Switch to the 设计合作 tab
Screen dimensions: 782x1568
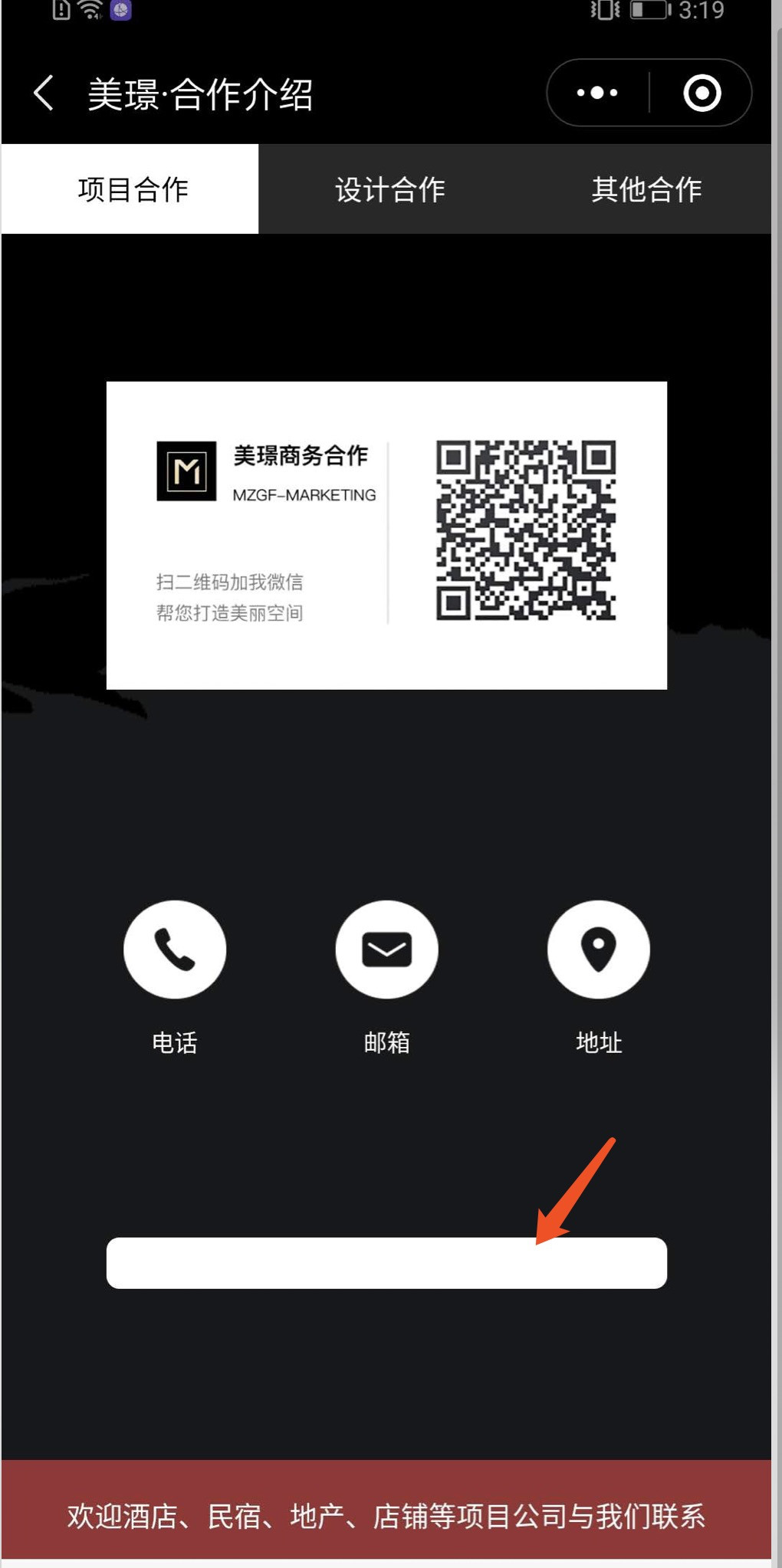pos(389,189)
